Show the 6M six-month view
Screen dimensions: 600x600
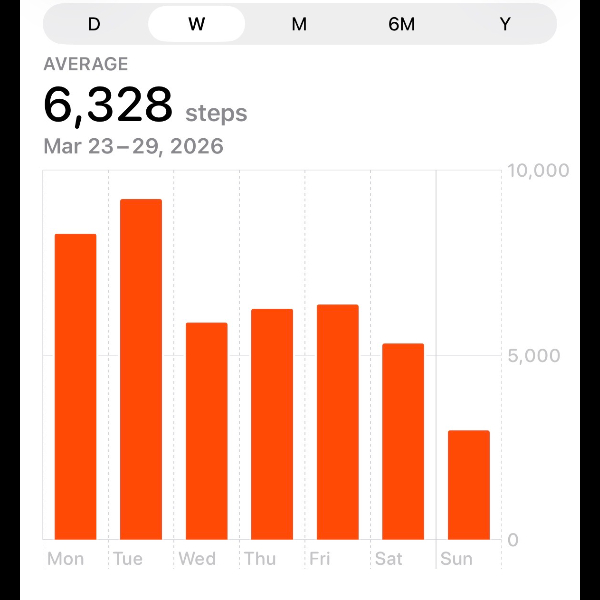(401, 24)
